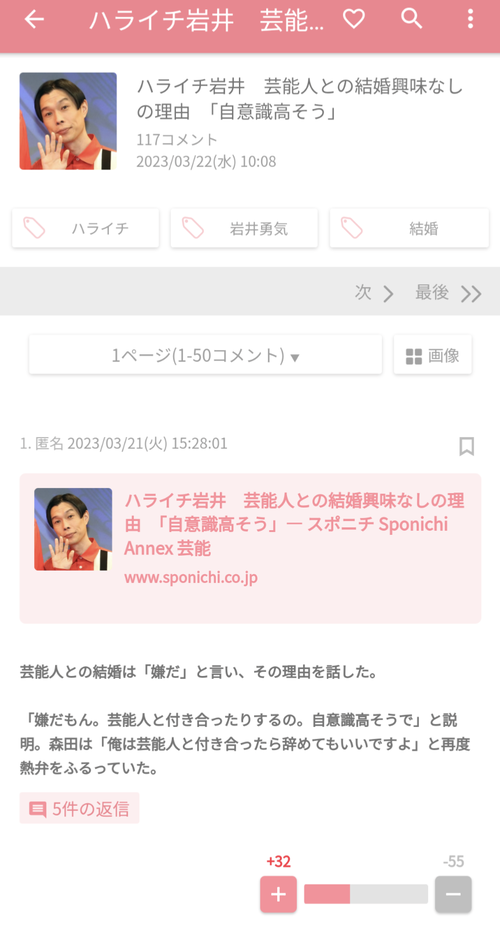Jump to the last page (最後)
This screenshot has width=500, height=929.
tap(448, 293)
